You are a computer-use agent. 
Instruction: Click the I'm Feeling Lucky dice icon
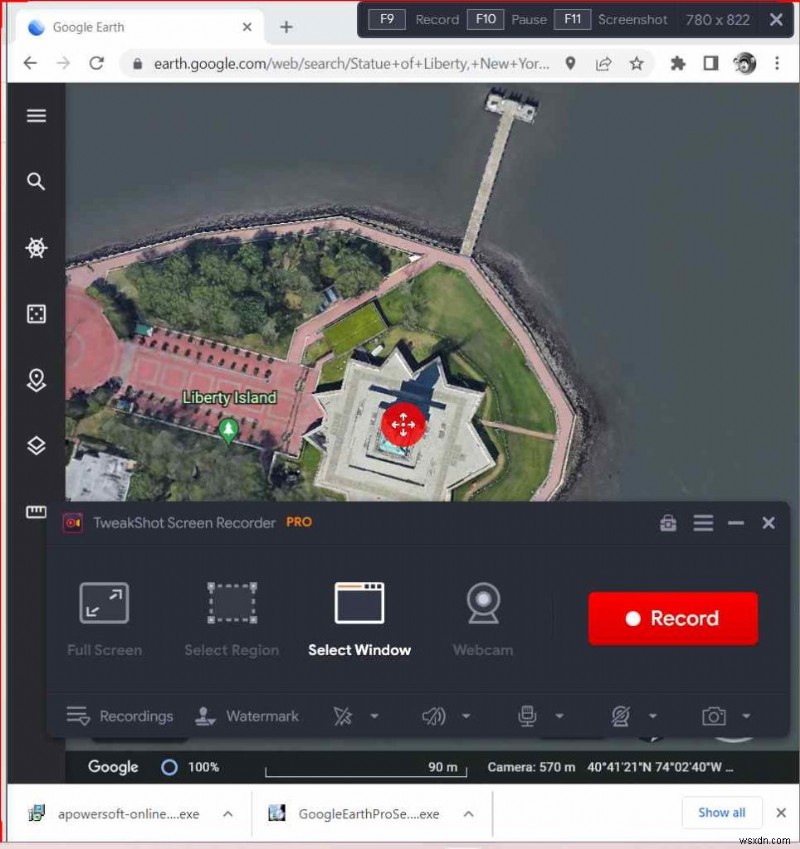point(37,314)
